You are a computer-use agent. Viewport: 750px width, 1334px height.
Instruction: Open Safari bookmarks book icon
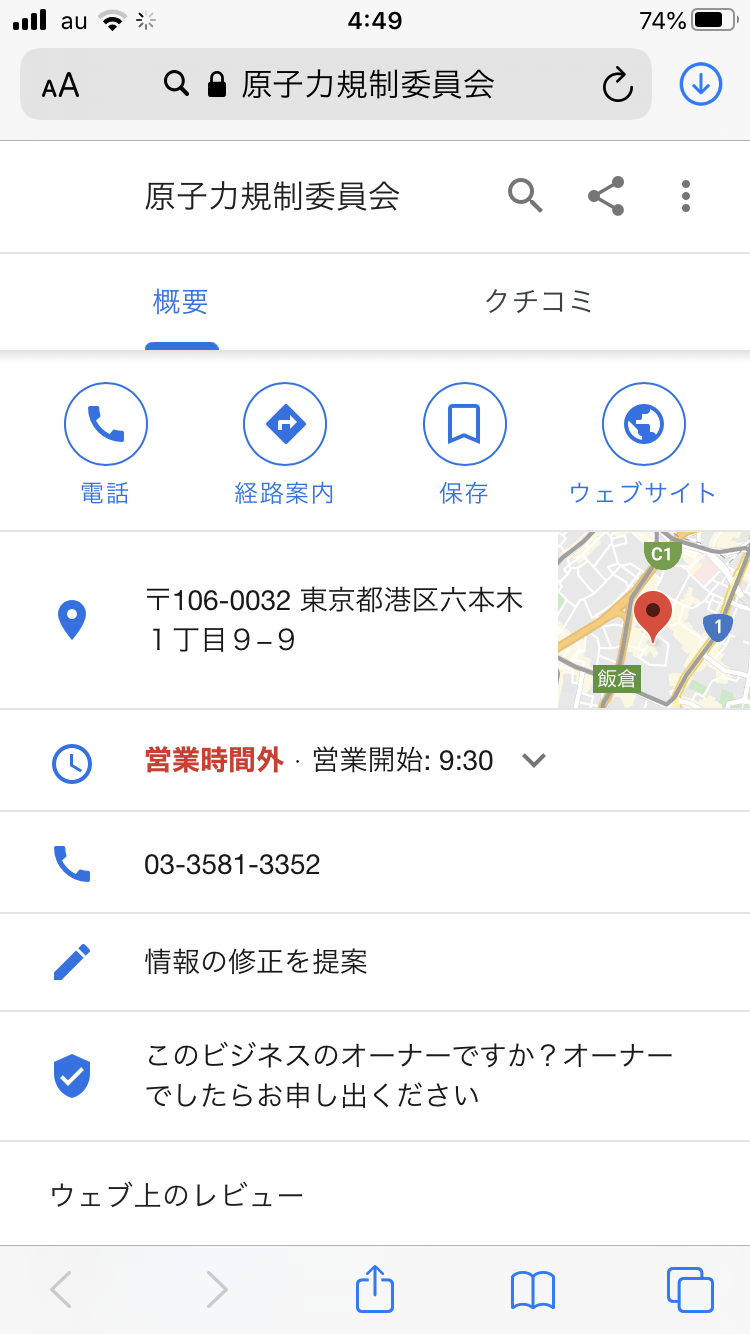point(532,1290)
